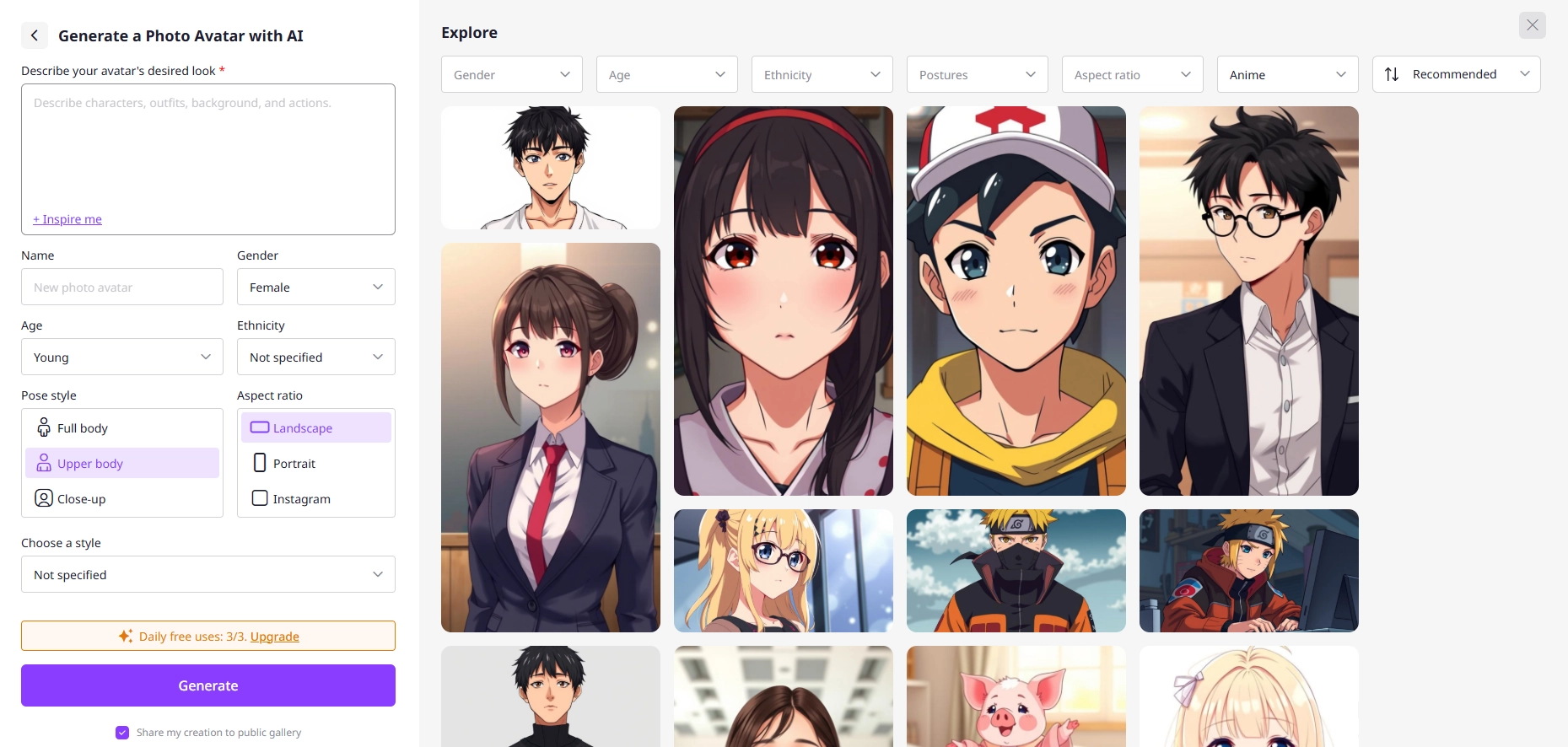This screenshot has width=1568, height=747.
Task: Expand the Age dropdown showing Young
Action: [x=121, y=357]
